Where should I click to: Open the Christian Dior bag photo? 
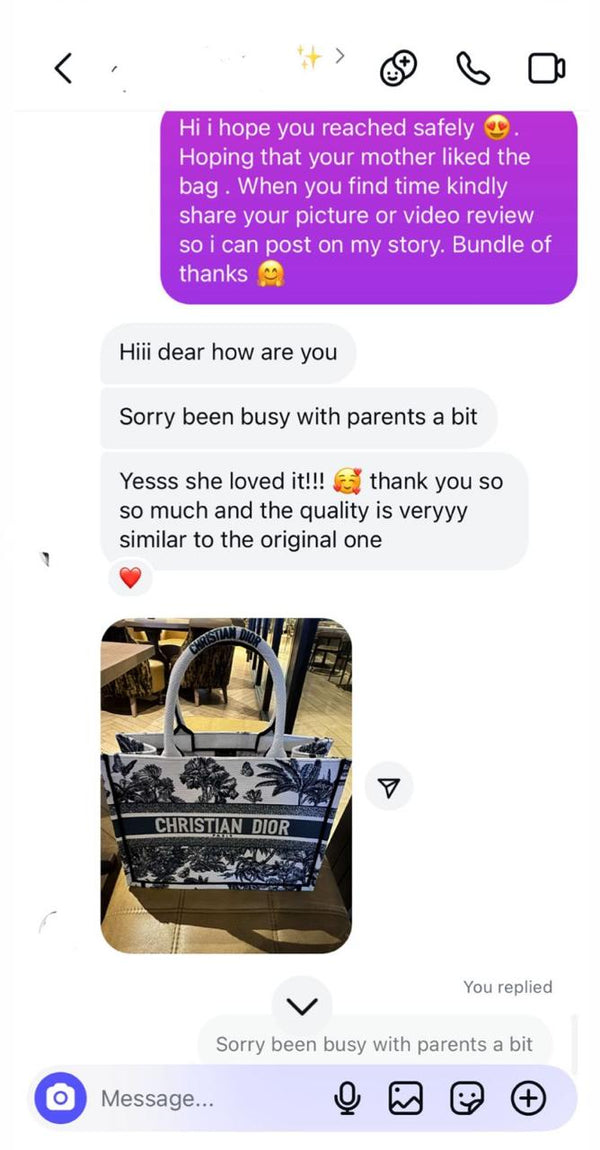coord(226,785)
